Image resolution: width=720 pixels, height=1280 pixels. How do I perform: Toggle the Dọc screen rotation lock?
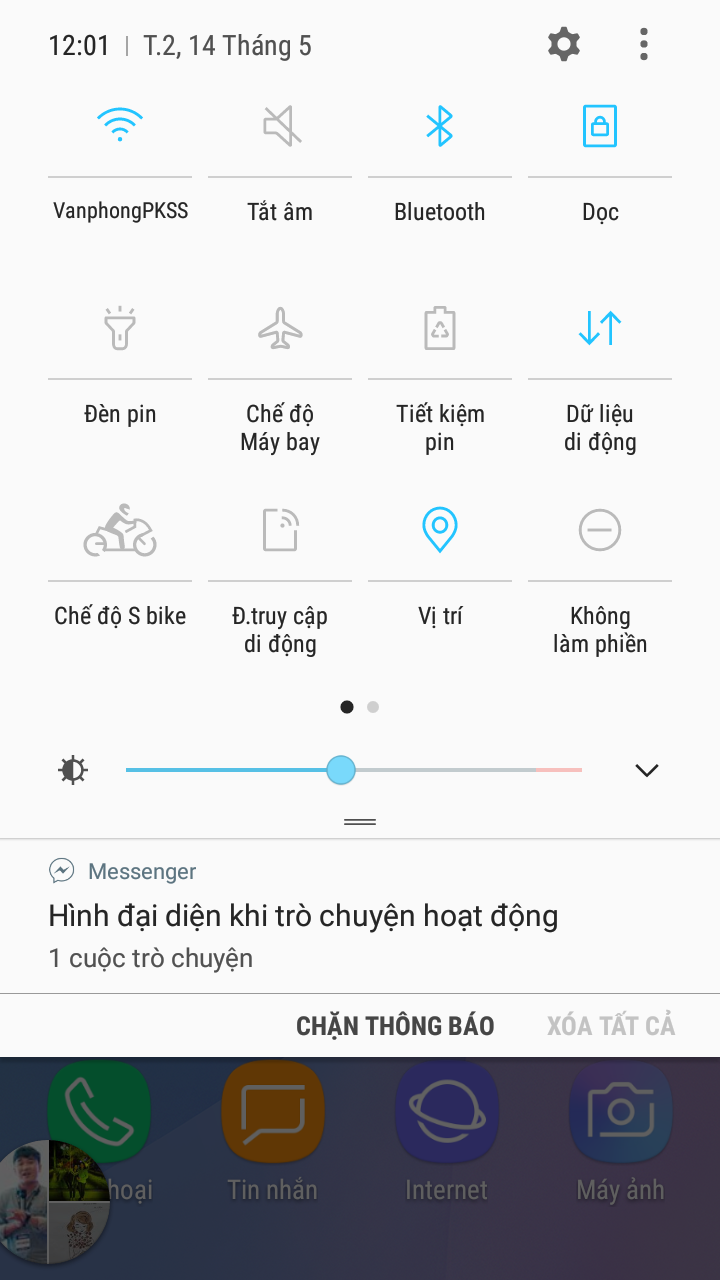click(x=600, y=127)
